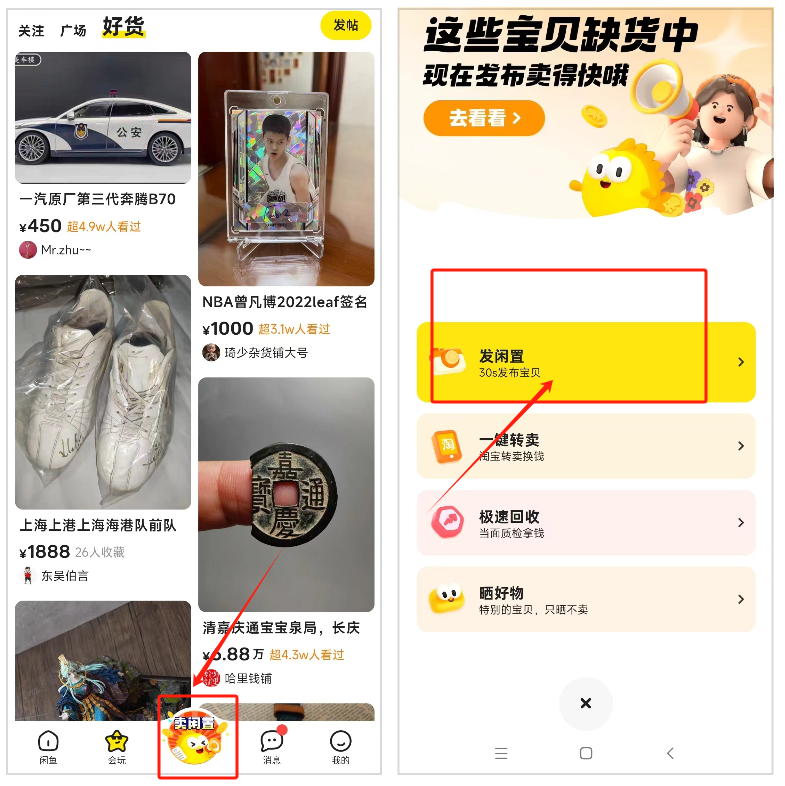Switch to the 广场 tab
This screenshot has height=786, width=785.
pos(73,31)
